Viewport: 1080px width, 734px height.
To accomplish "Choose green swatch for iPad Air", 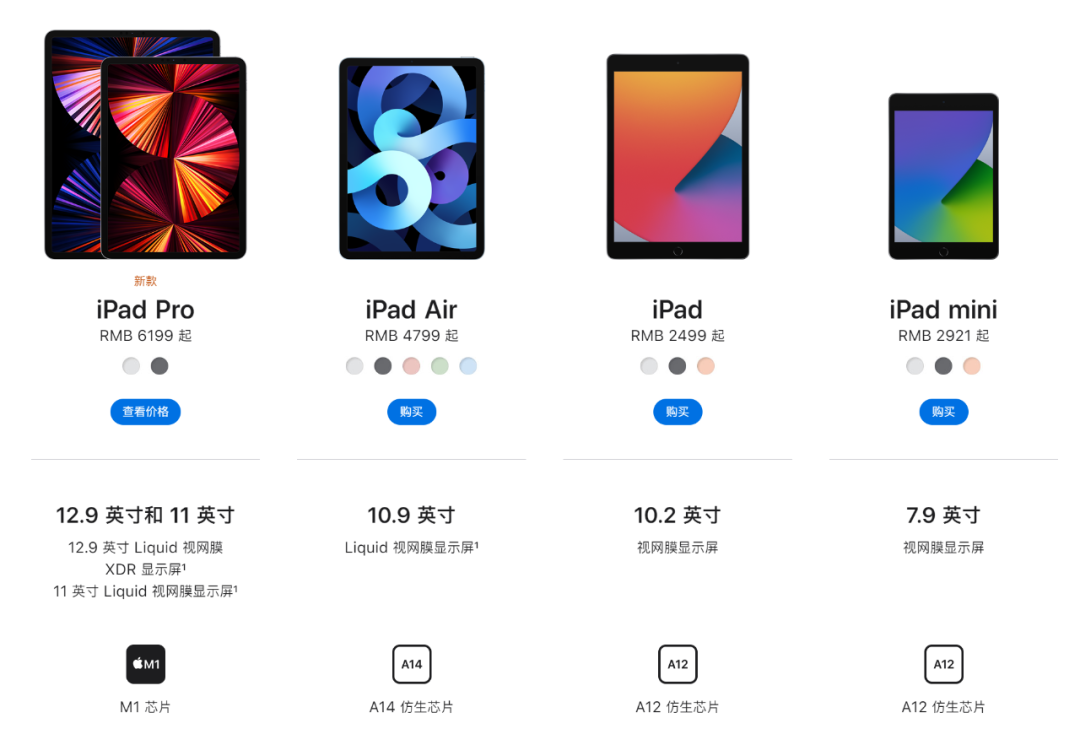I will [440, 366].
